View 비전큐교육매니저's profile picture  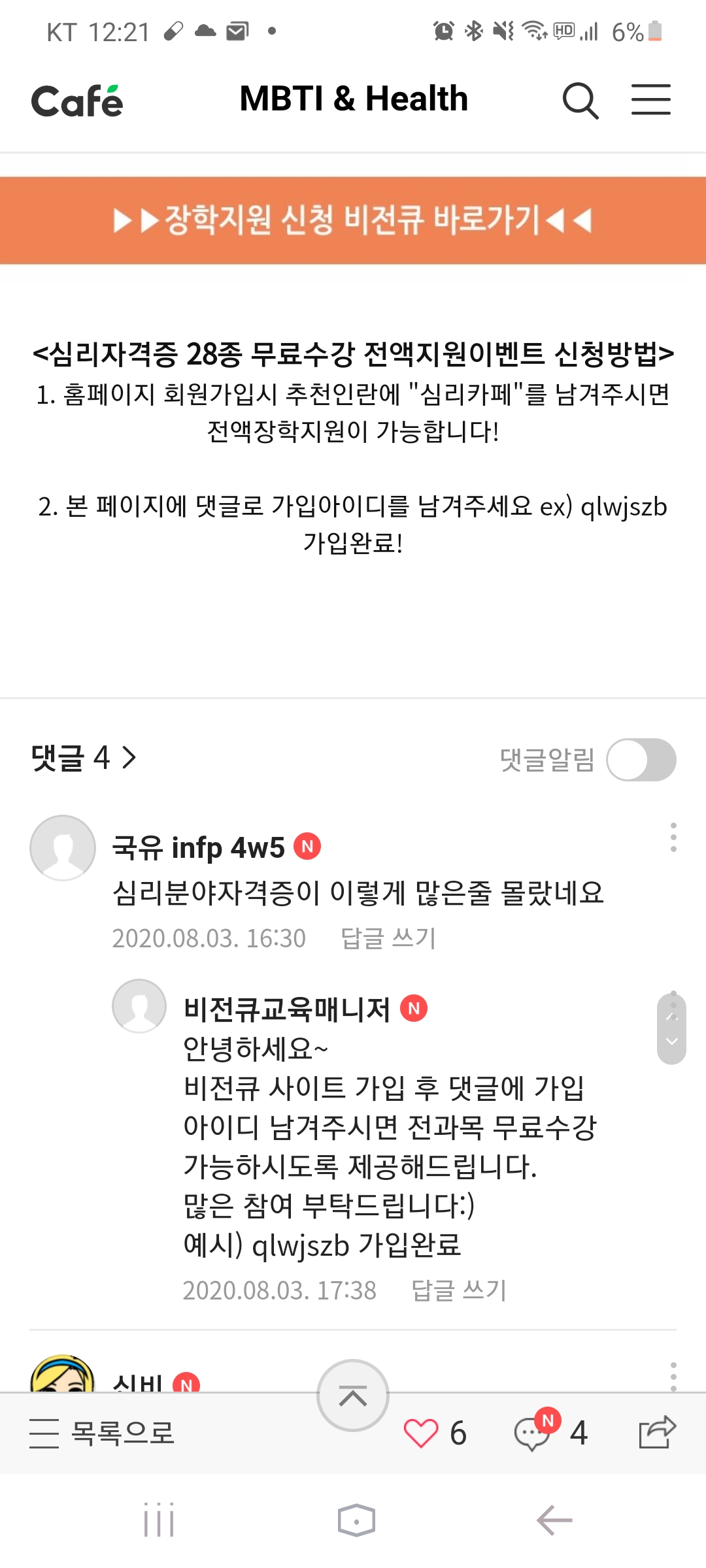coord(139,1006)
